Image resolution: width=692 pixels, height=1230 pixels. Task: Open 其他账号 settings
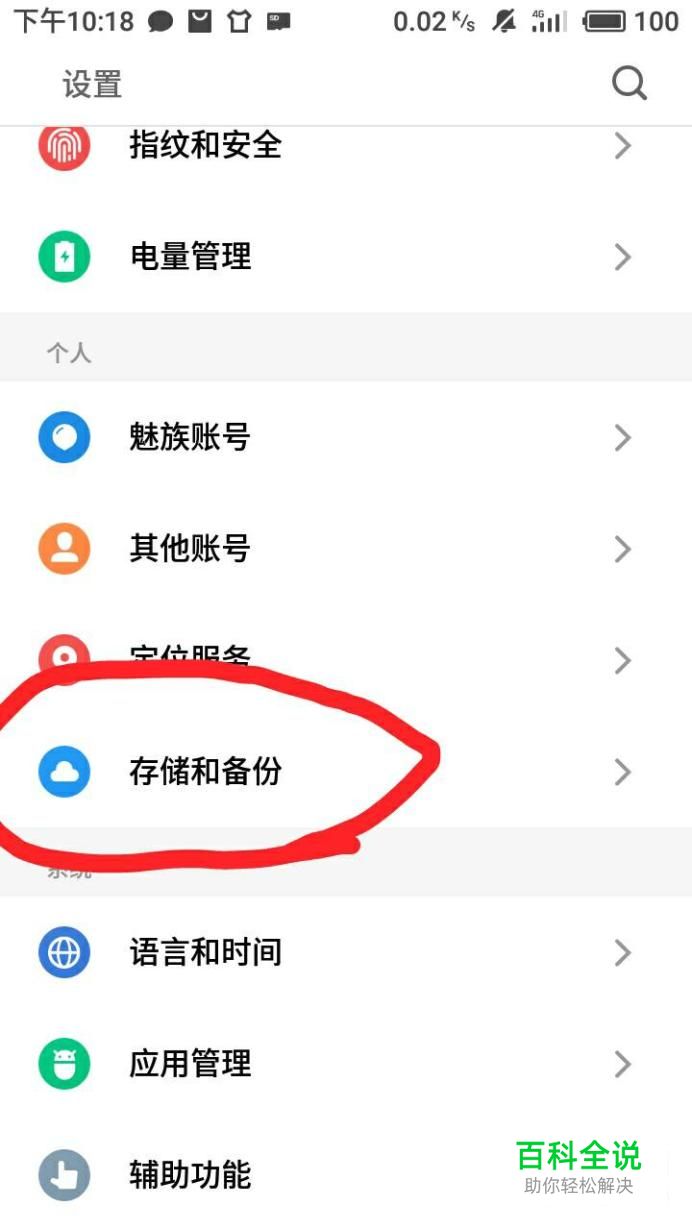(x=190, y=548)
